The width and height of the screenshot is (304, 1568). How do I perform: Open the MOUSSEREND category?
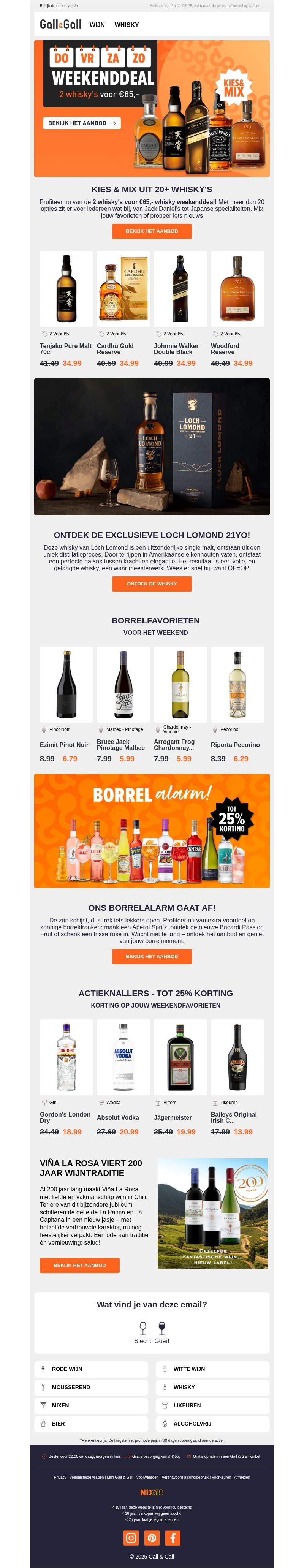[91, 1387]
